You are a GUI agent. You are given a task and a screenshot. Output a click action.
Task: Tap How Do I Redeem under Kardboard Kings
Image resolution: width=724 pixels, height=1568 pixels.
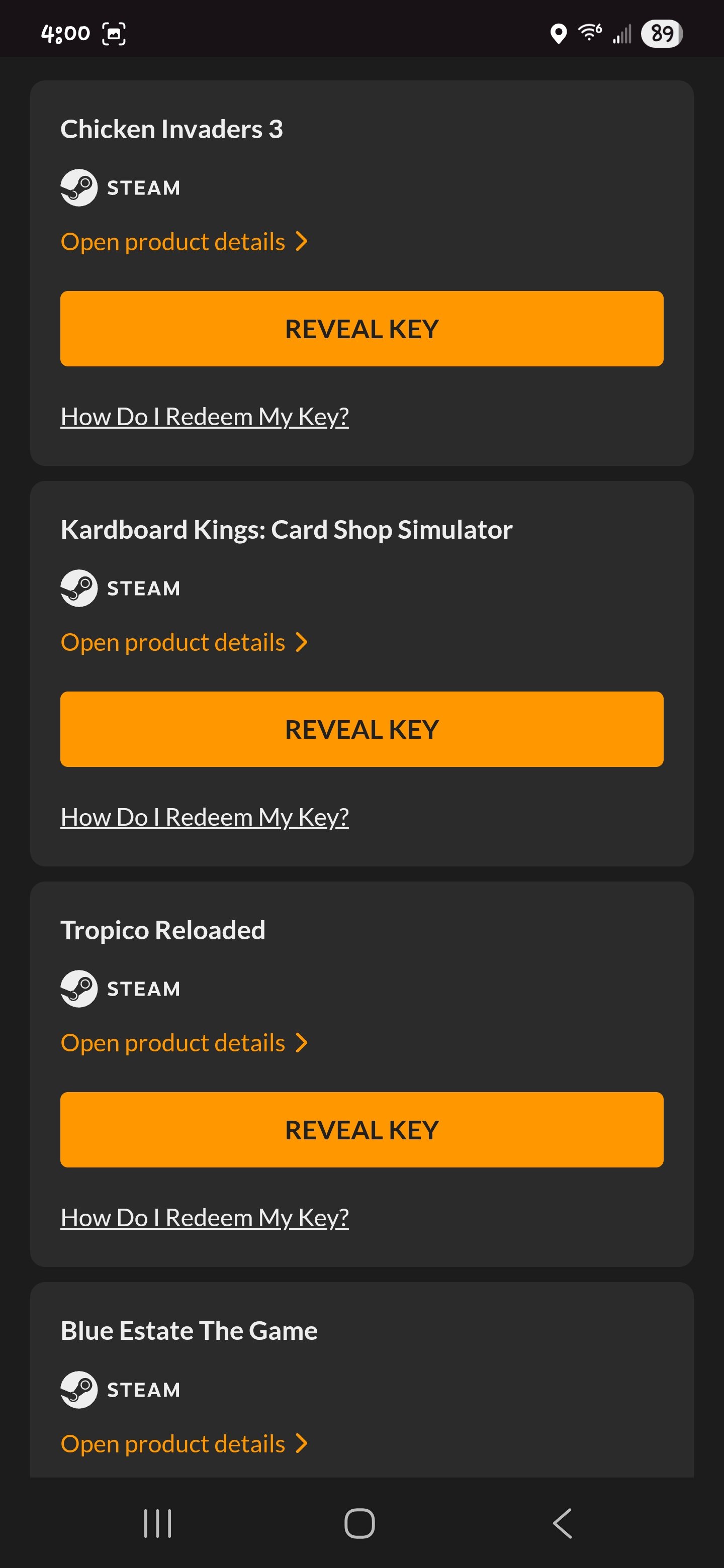(205, 818)
